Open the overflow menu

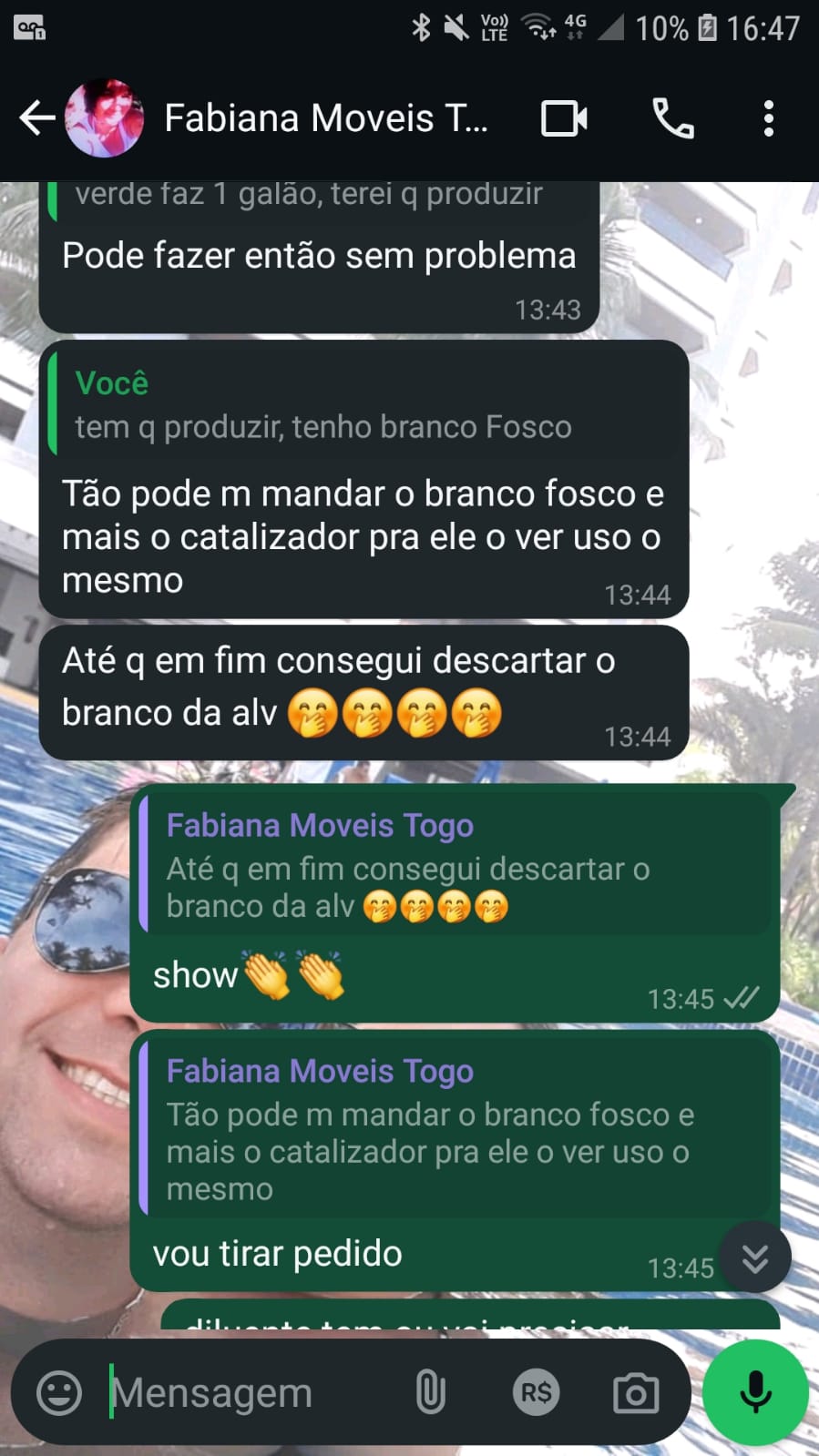tap(768, 118)
